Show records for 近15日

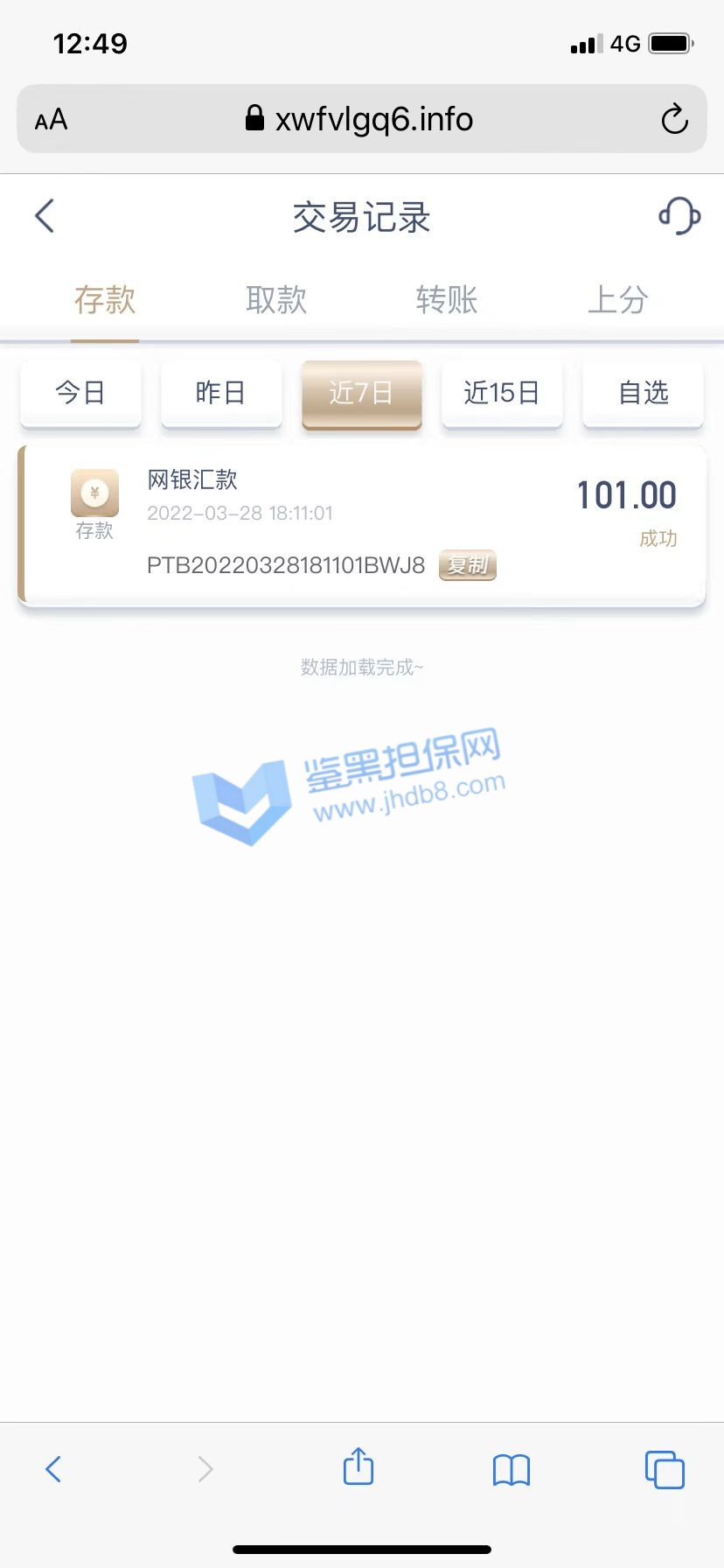coord(502,393)
